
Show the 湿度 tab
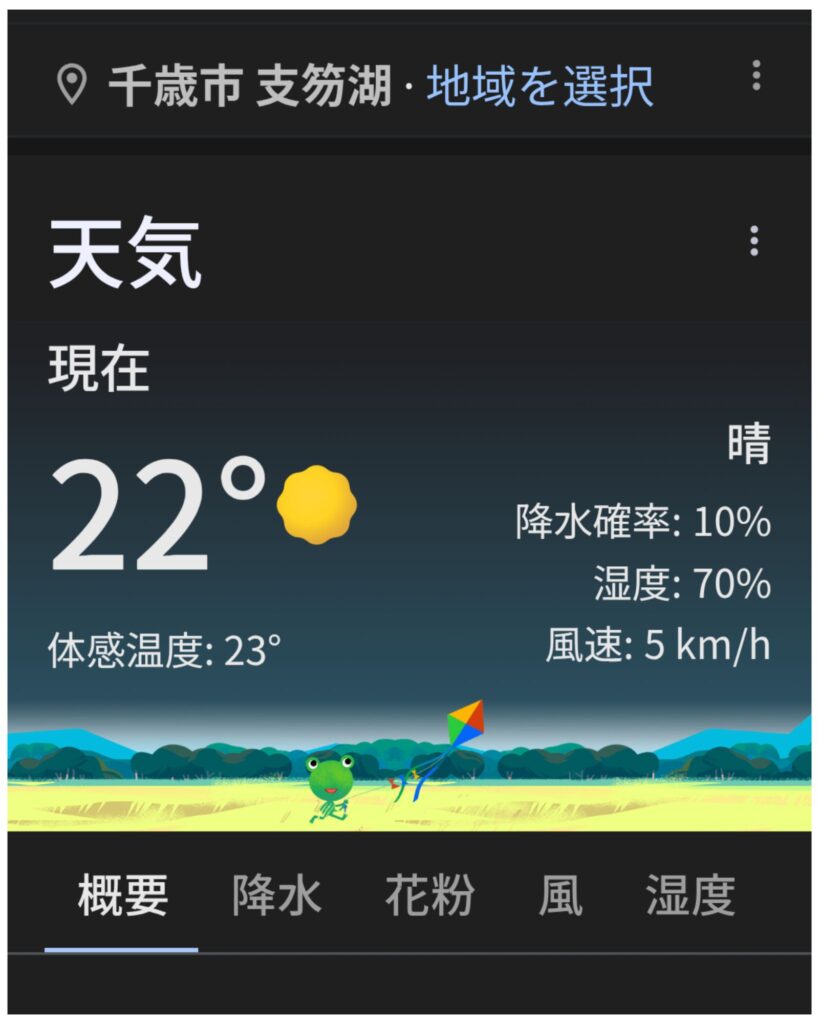tap(690, 895)
